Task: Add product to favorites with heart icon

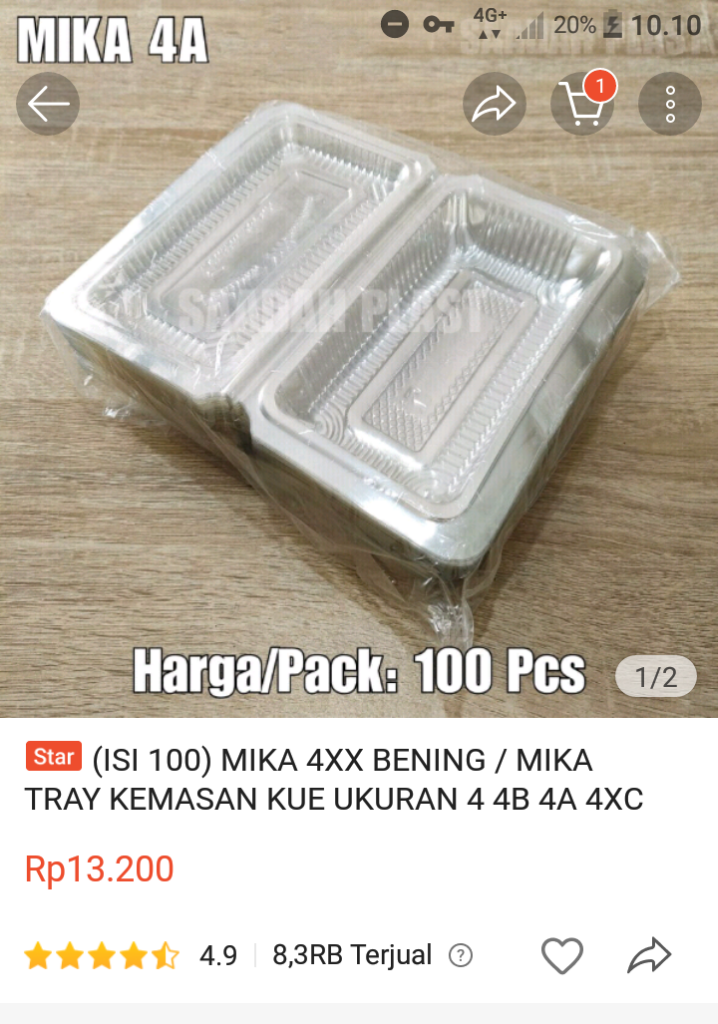Action: pyautogui.click(x=562, y=956)
